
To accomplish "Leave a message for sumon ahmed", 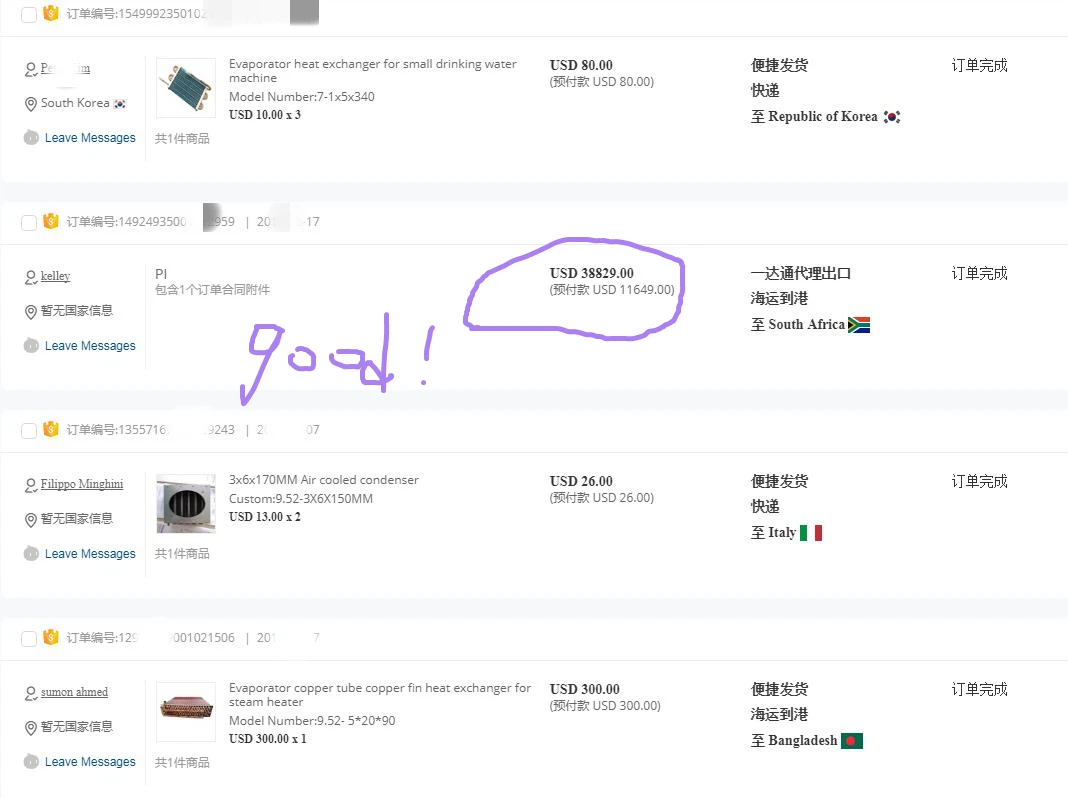I will click(90, 761).
